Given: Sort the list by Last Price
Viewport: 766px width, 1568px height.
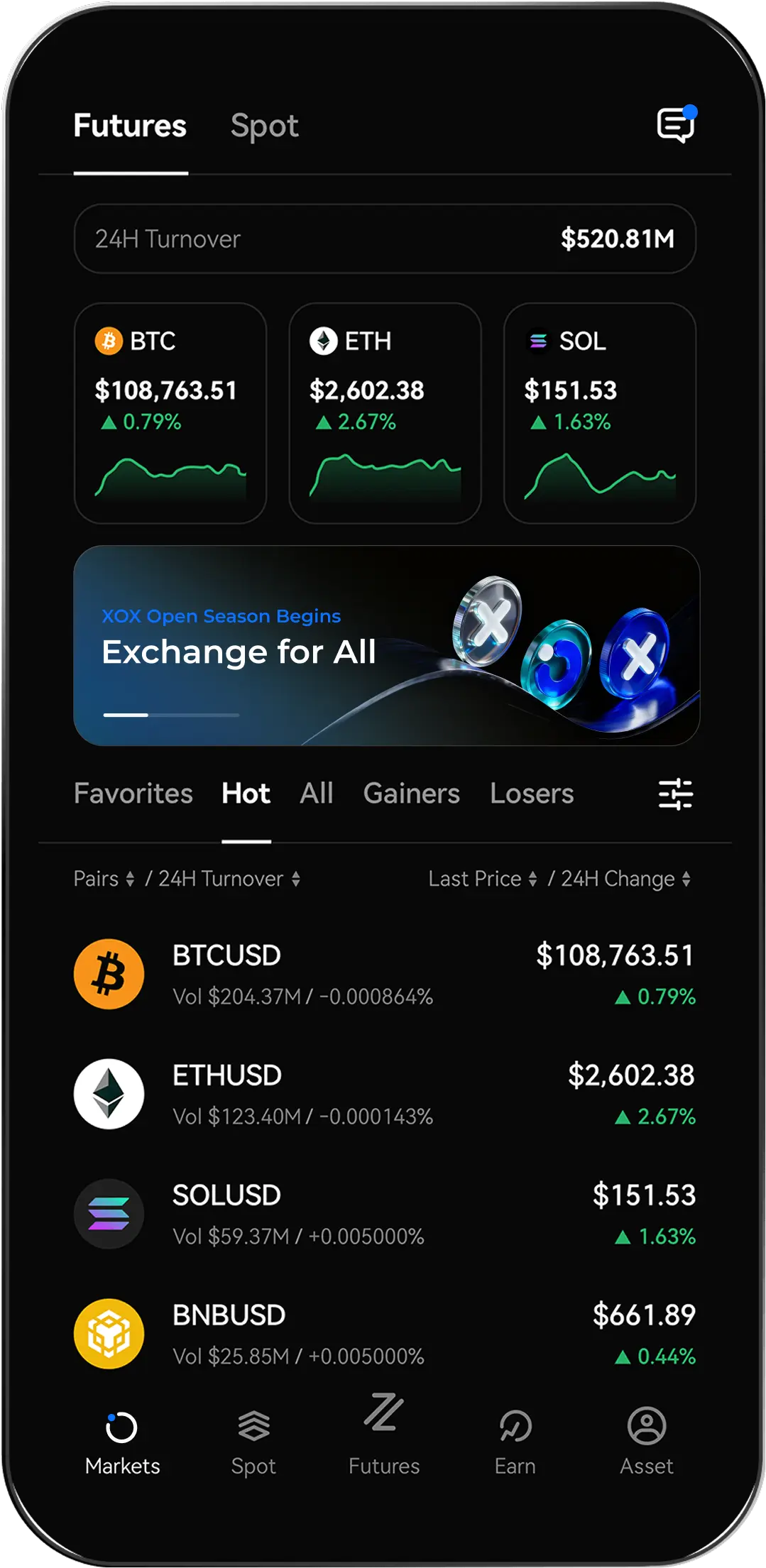Looking at the screenshot, I should (483, 879).
